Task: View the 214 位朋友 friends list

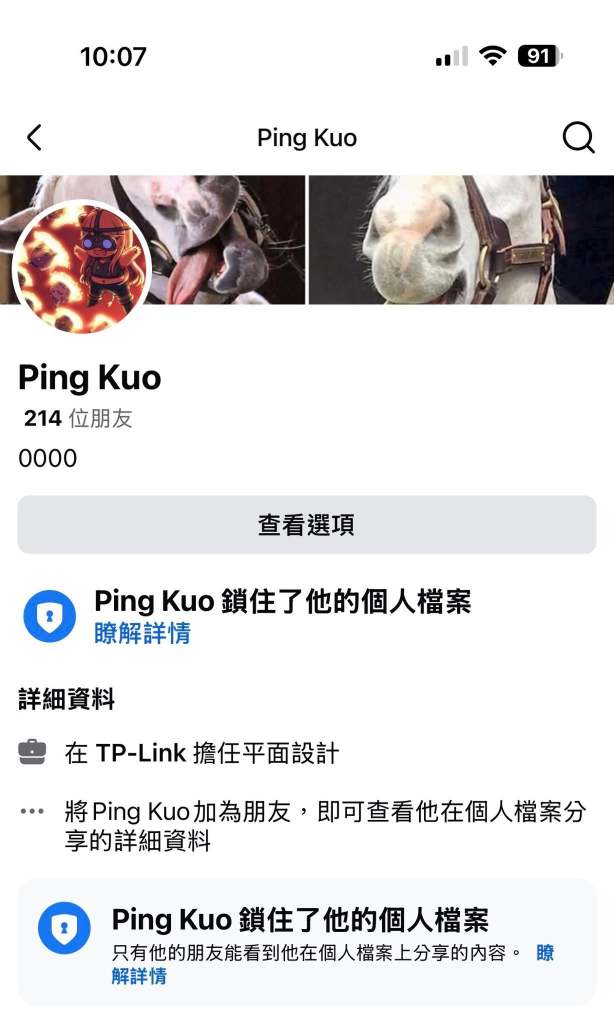Action: click(78, 419)
